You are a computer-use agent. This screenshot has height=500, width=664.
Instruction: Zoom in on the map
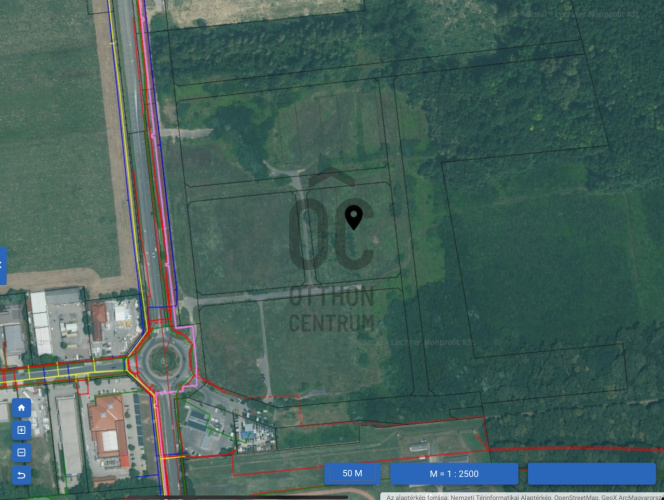tap(22, 430)
